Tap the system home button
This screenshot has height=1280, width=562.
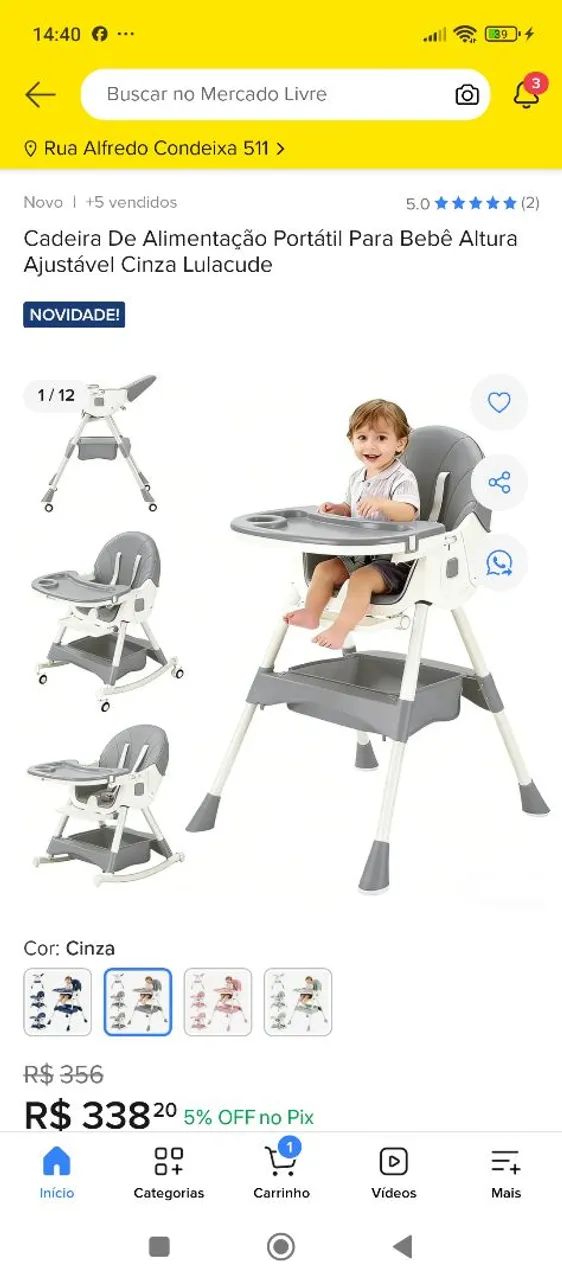point(281,1246)
